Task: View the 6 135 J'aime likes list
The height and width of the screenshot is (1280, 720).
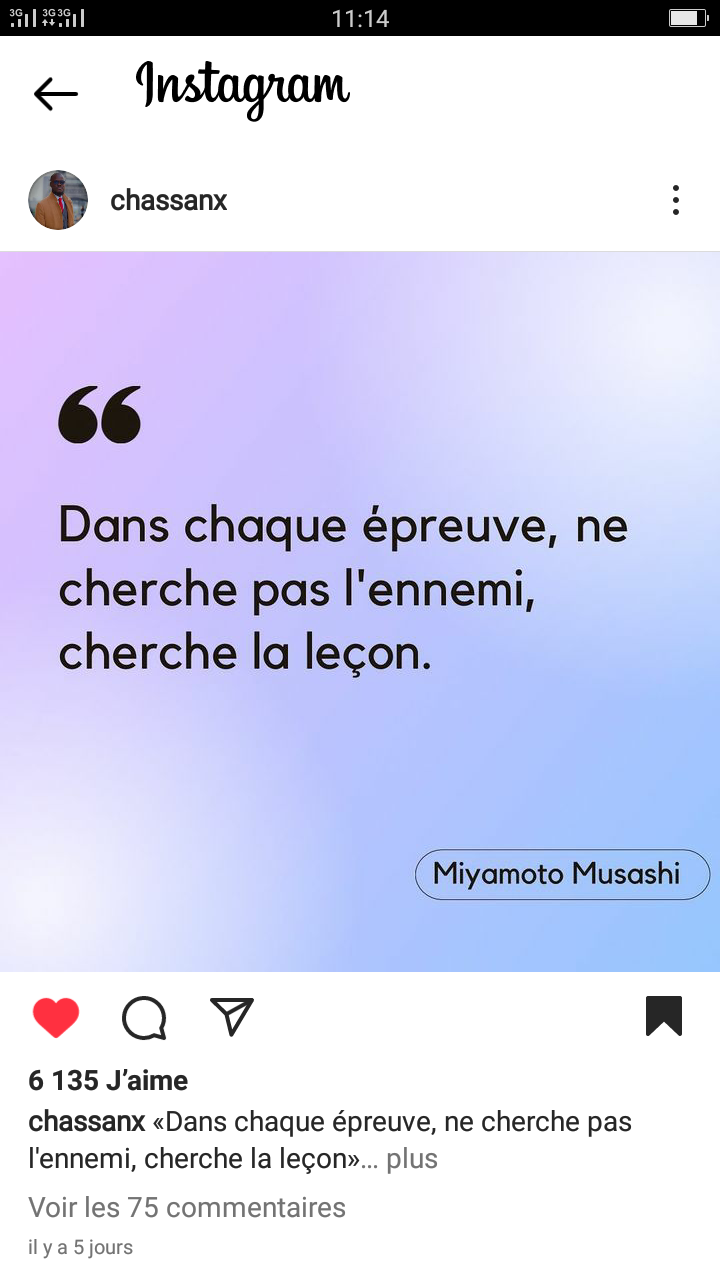Action: (x=108, y=1080)
